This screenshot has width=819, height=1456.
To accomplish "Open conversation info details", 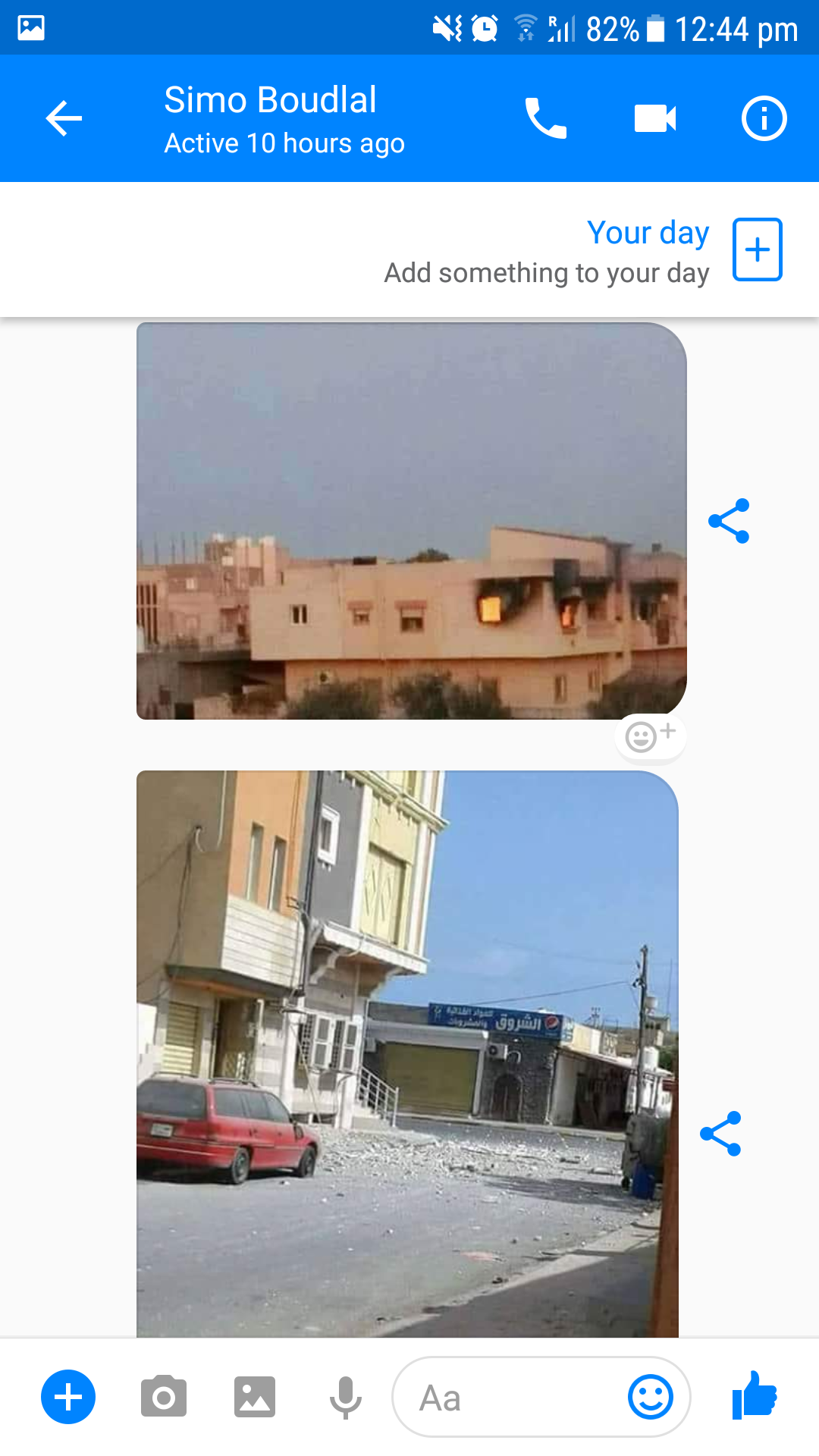I will [x=763, y=118].
